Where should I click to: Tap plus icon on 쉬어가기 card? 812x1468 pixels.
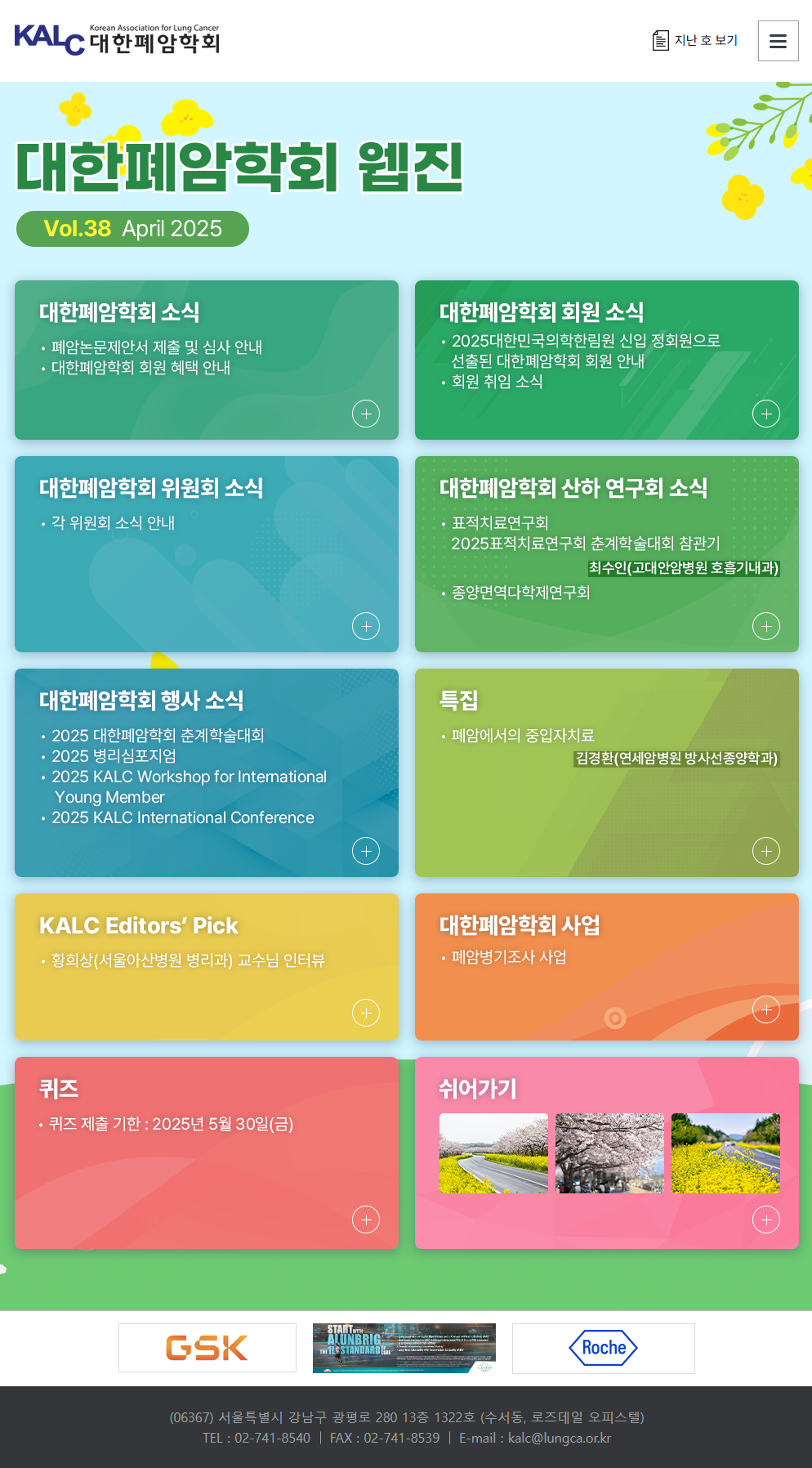pyautogui.click(x=765, y=1220)
